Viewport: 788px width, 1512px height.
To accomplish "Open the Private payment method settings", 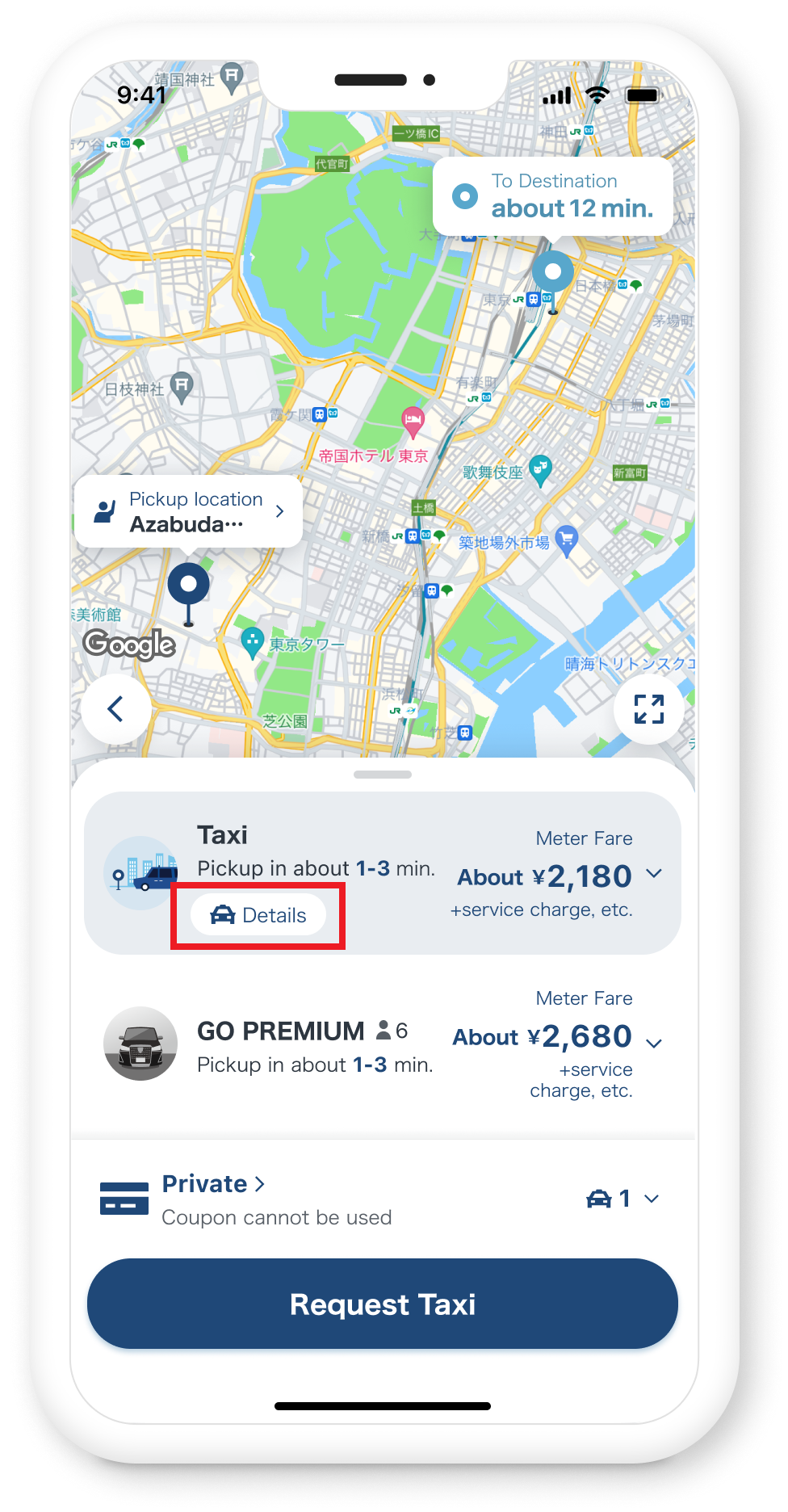I will 213,1184.
